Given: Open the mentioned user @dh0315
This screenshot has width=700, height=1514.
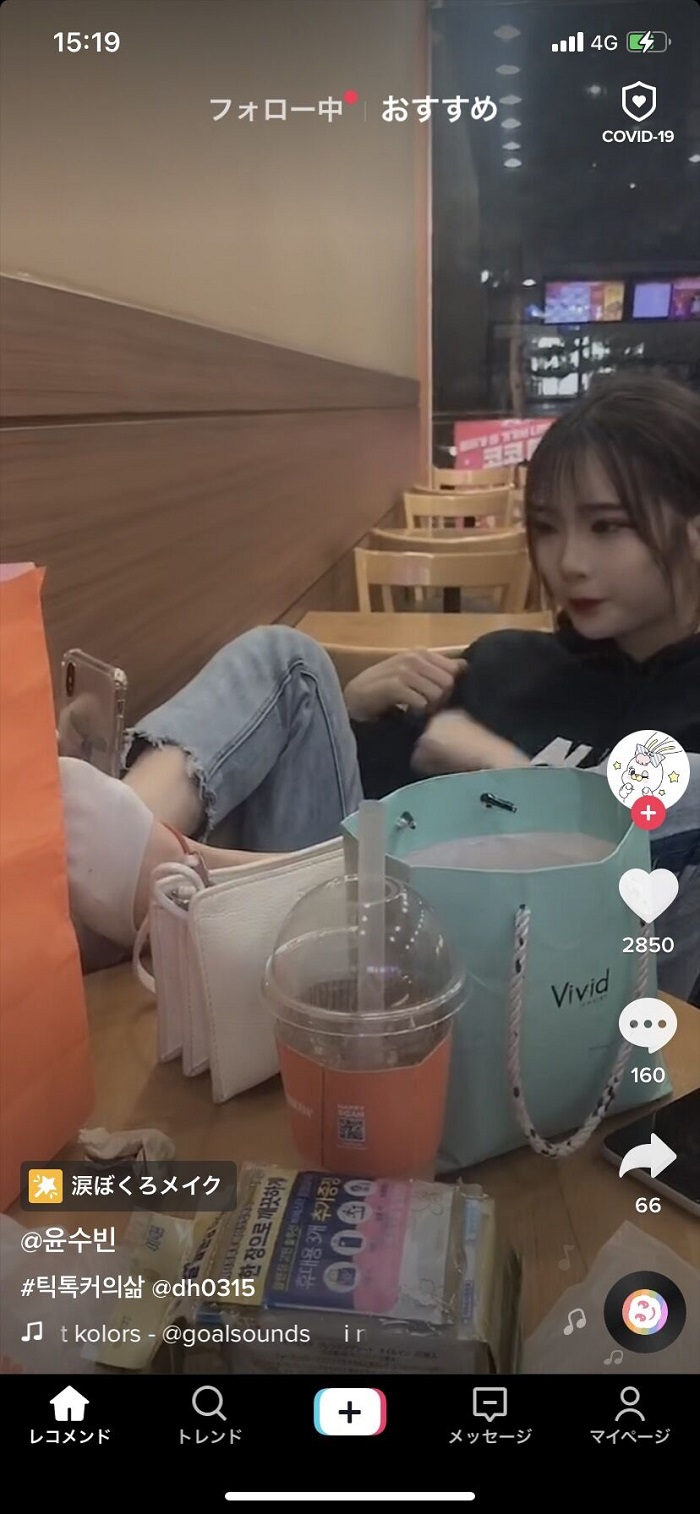Looking at the screenshot, I should (203, 1288).
